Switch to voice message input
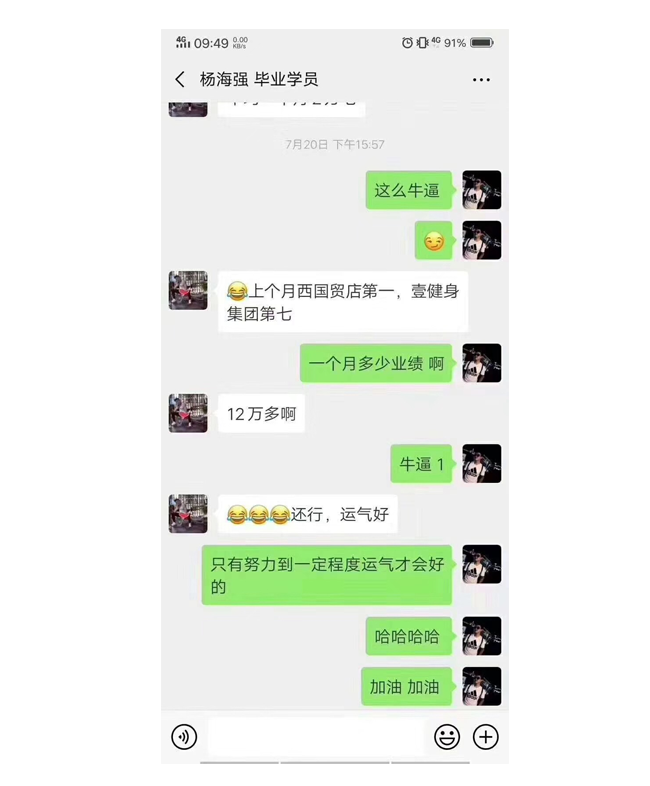The image size is (650, 786). click(184, 738)
